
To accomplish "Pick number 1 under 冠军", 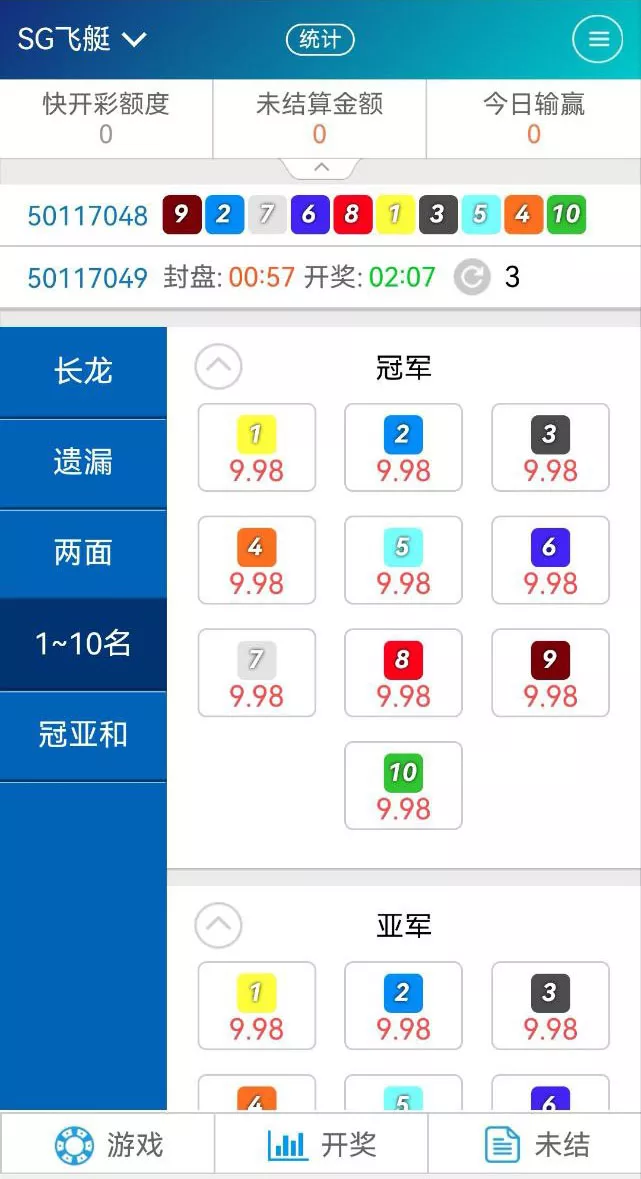I will pos(257,447).
